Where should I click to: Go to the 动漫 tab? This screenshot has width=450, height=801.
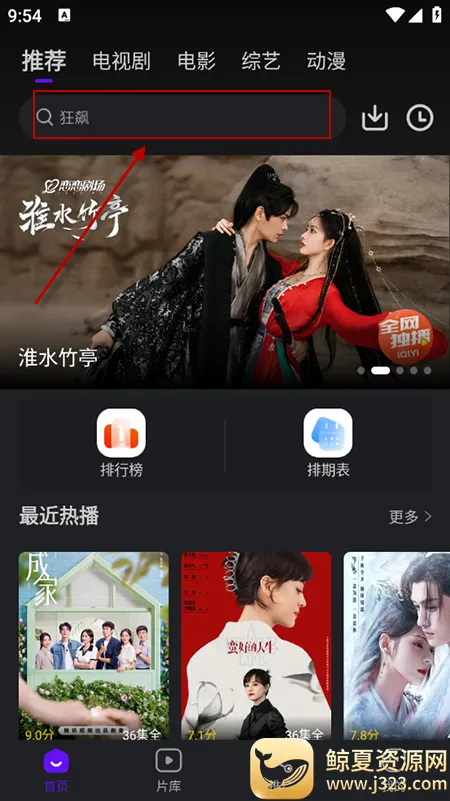326,61
